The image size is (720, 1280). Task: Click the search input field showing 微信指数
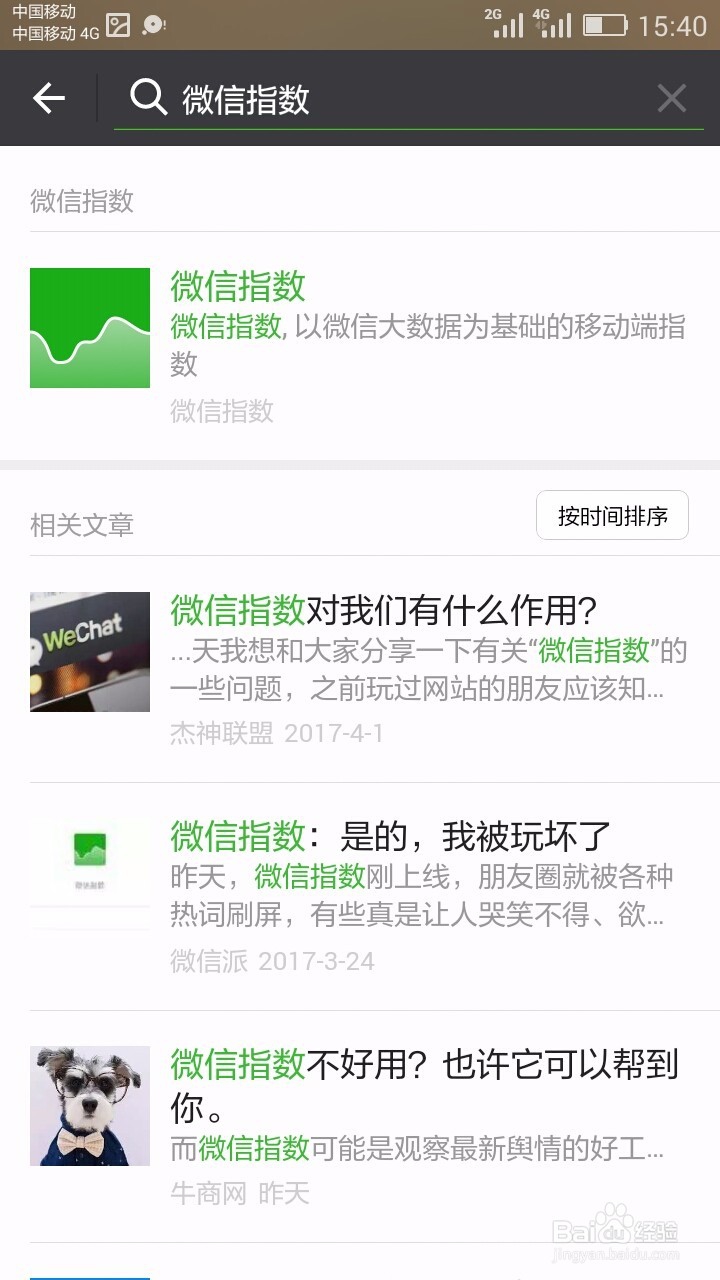[x=300, y=97]
